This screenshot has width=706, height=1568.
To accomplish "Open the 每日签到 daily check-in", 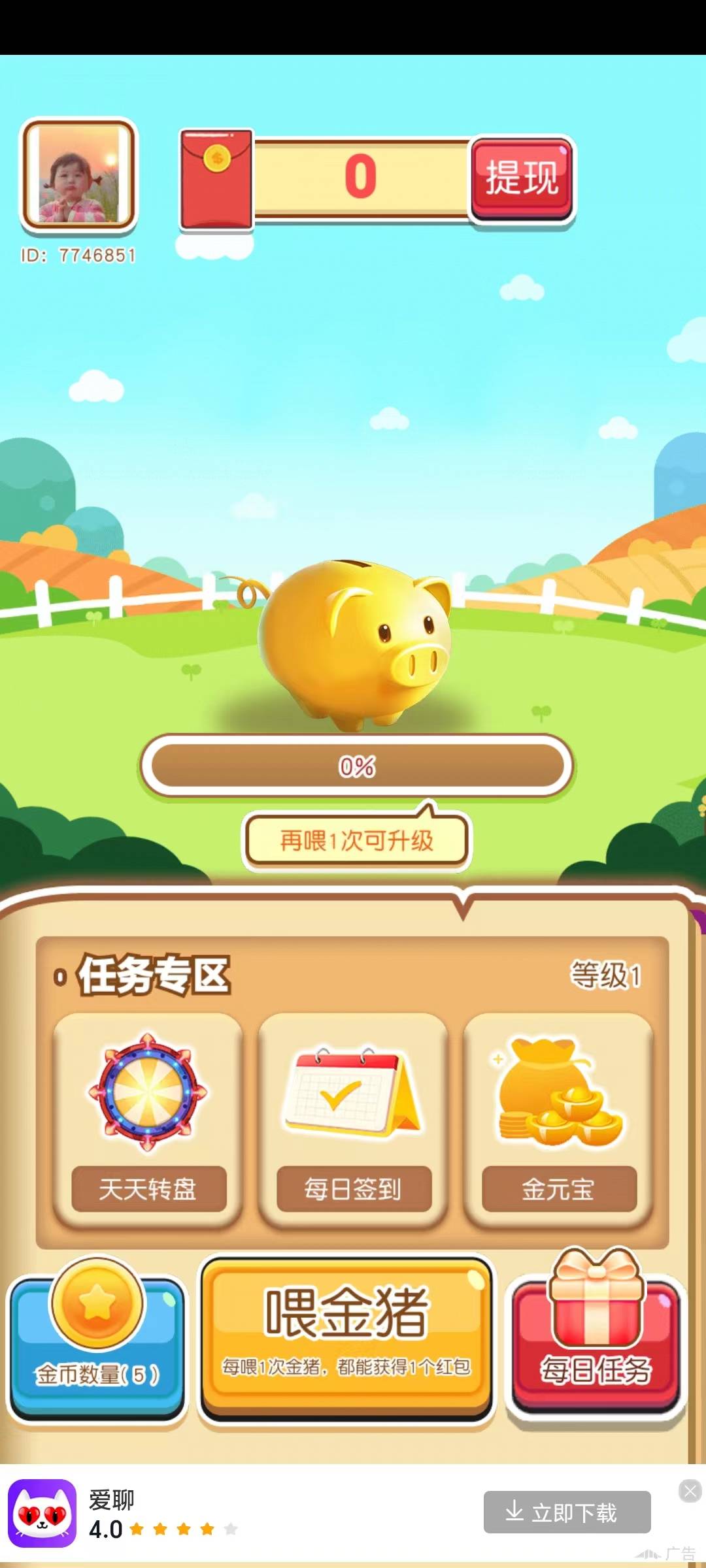I will 353,1119.
